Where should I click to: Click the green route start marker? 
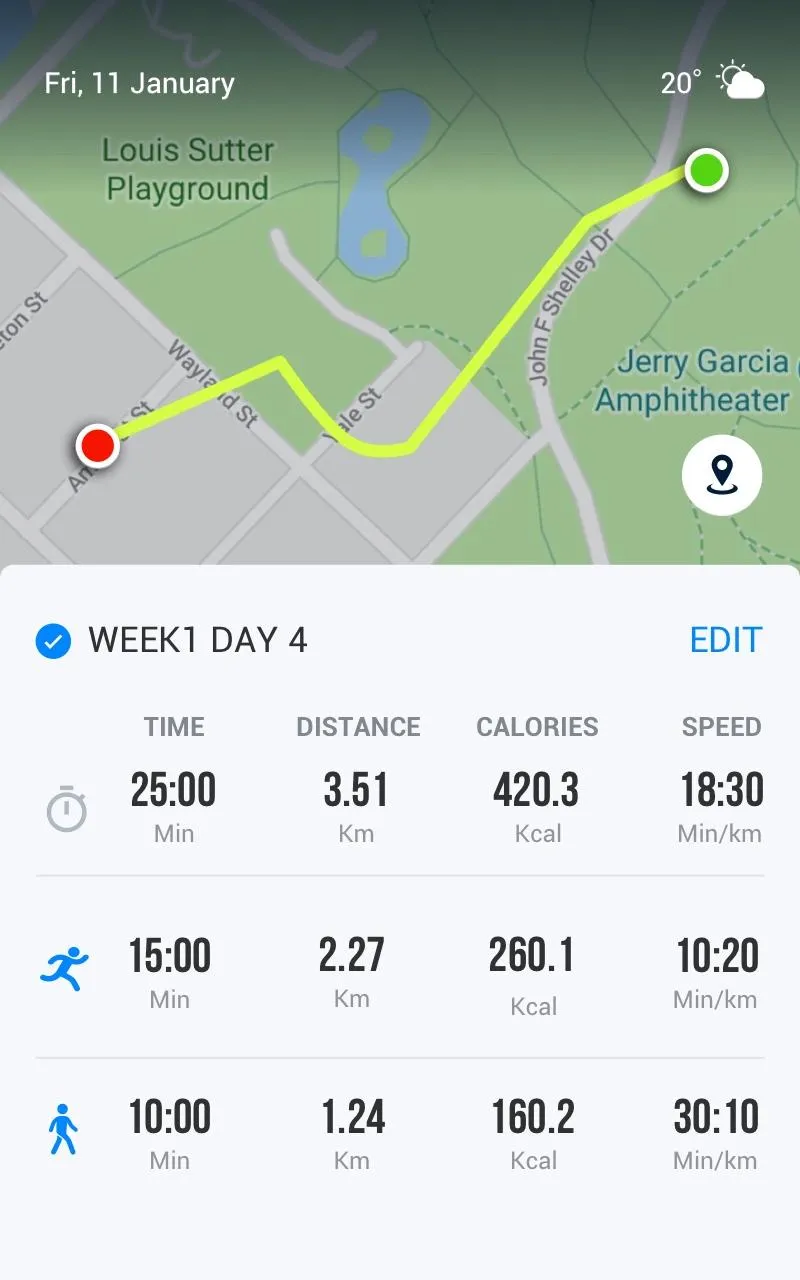(706, 171)
